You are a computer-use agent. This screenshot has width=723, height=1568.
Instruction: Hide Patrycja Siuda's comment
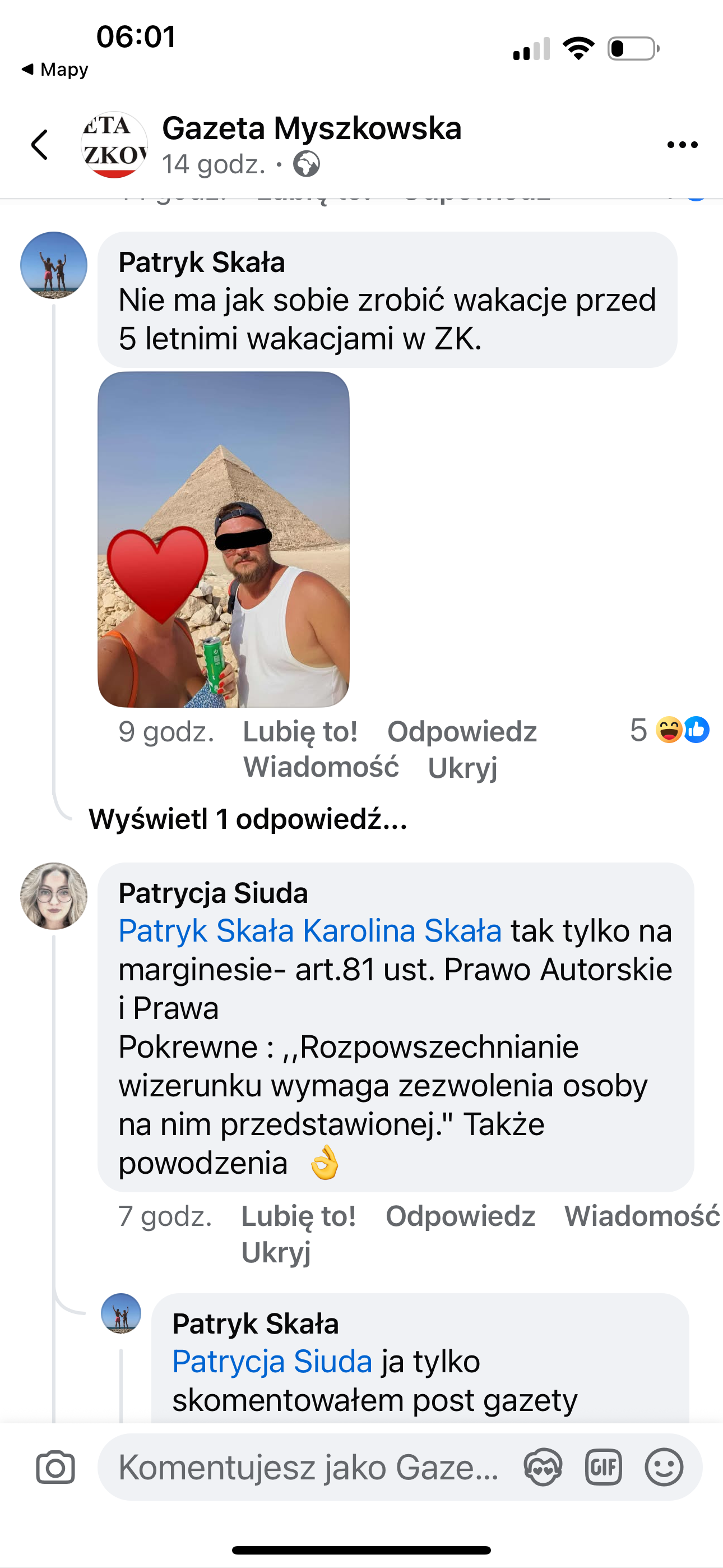[276, 1252]
